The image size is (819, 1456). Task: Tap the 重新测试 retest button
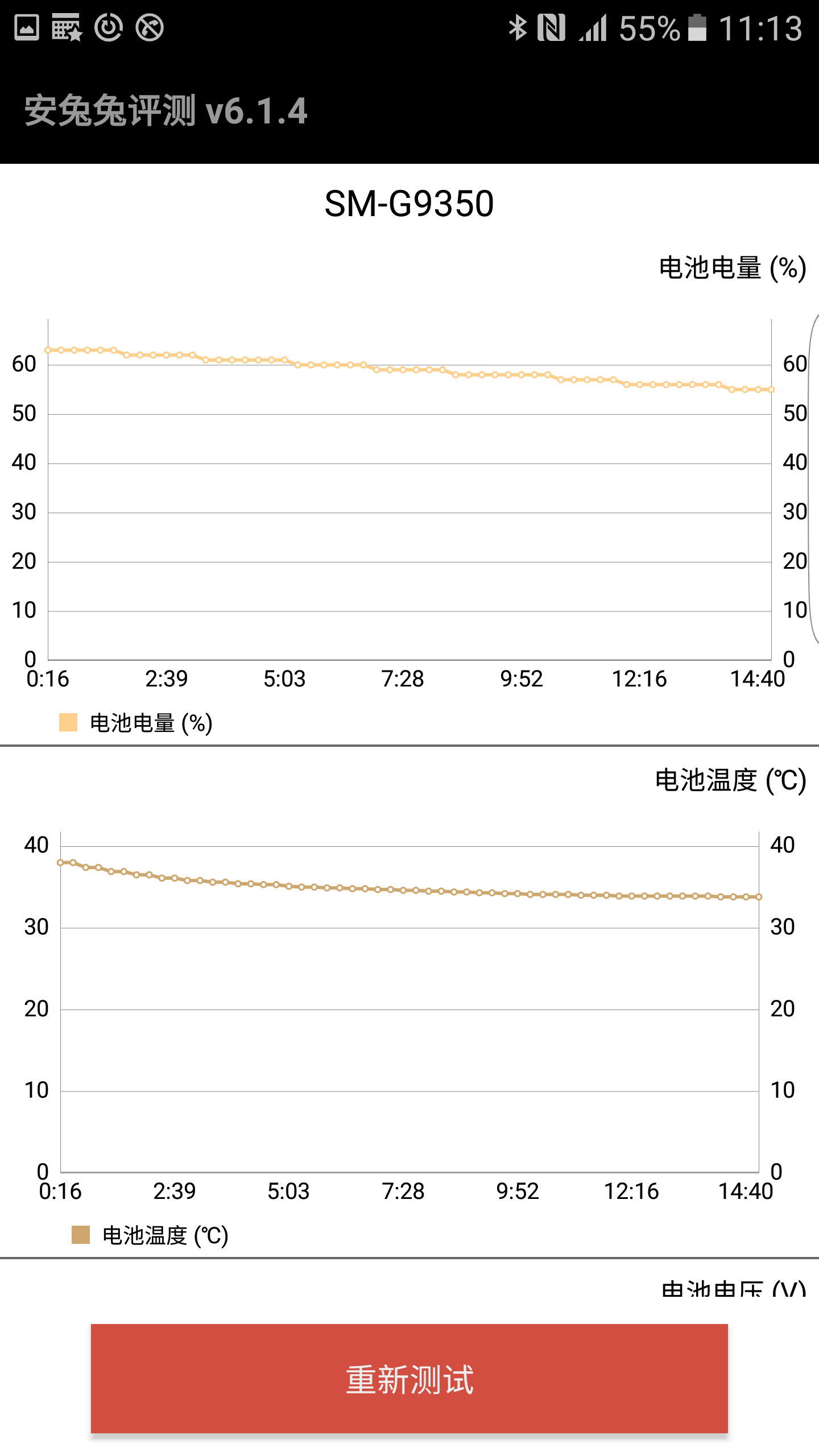(409, 1379)
